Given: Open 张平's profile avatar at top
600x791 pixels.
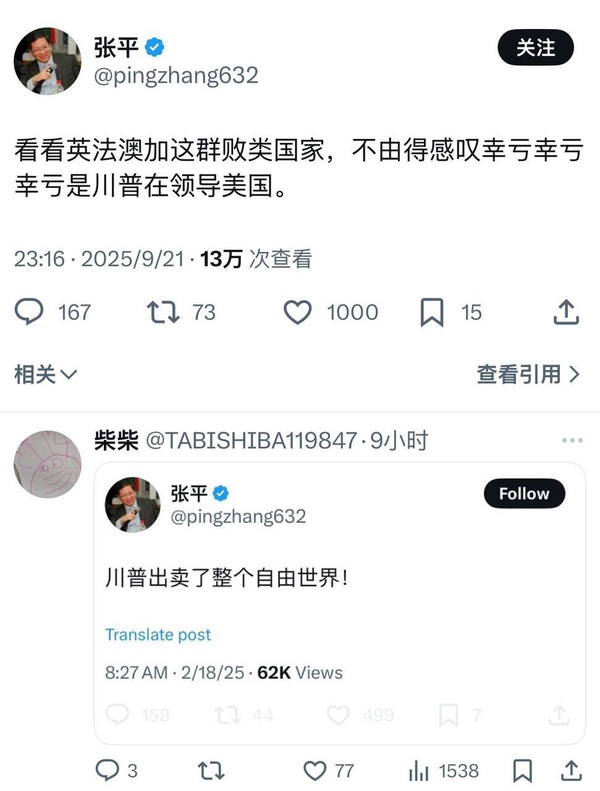Looking at the screenshot, I should pyautogui.click(x=46, y=61).
